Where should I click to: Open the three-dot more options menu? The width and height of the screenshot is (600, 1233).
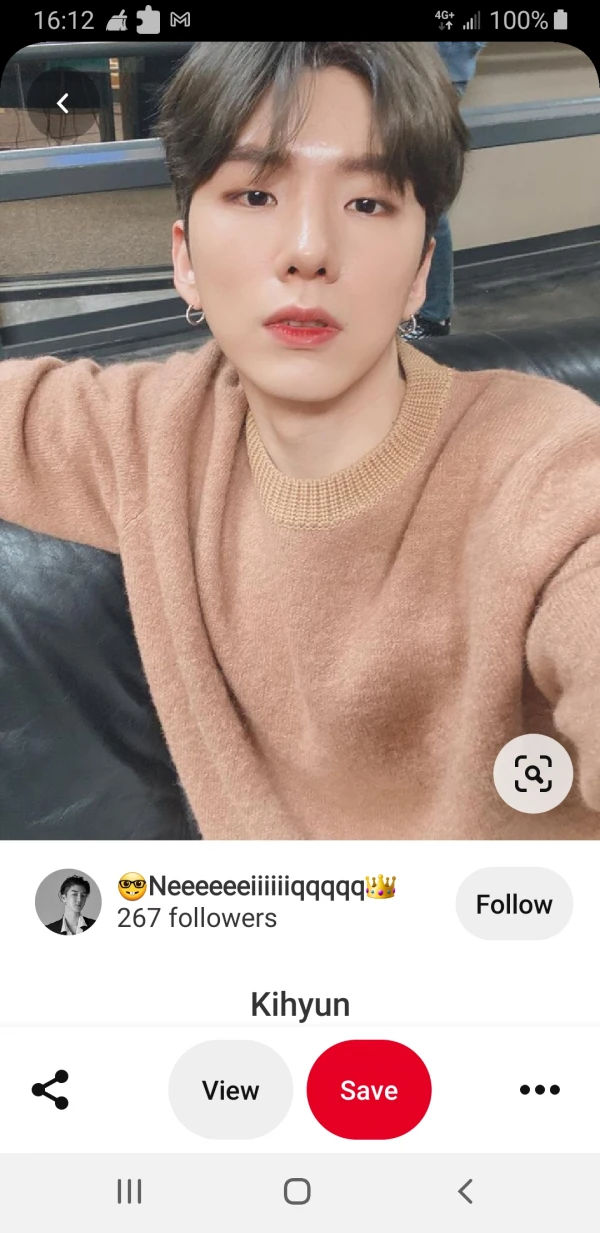coord(540,1090)
